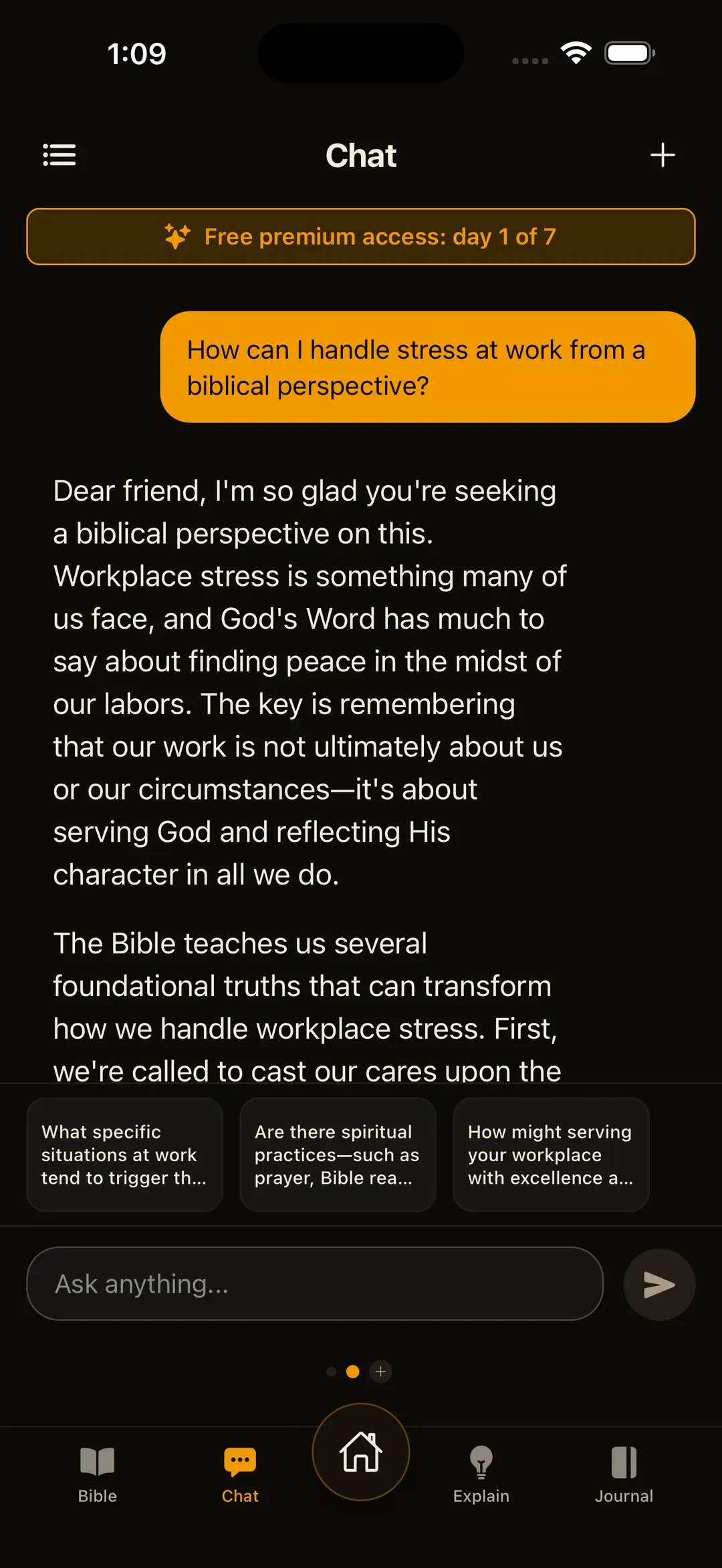Select the Chat tab
Image resolution: width=722 pixels, height=1568 pixels.
(x=240, y=1474)
